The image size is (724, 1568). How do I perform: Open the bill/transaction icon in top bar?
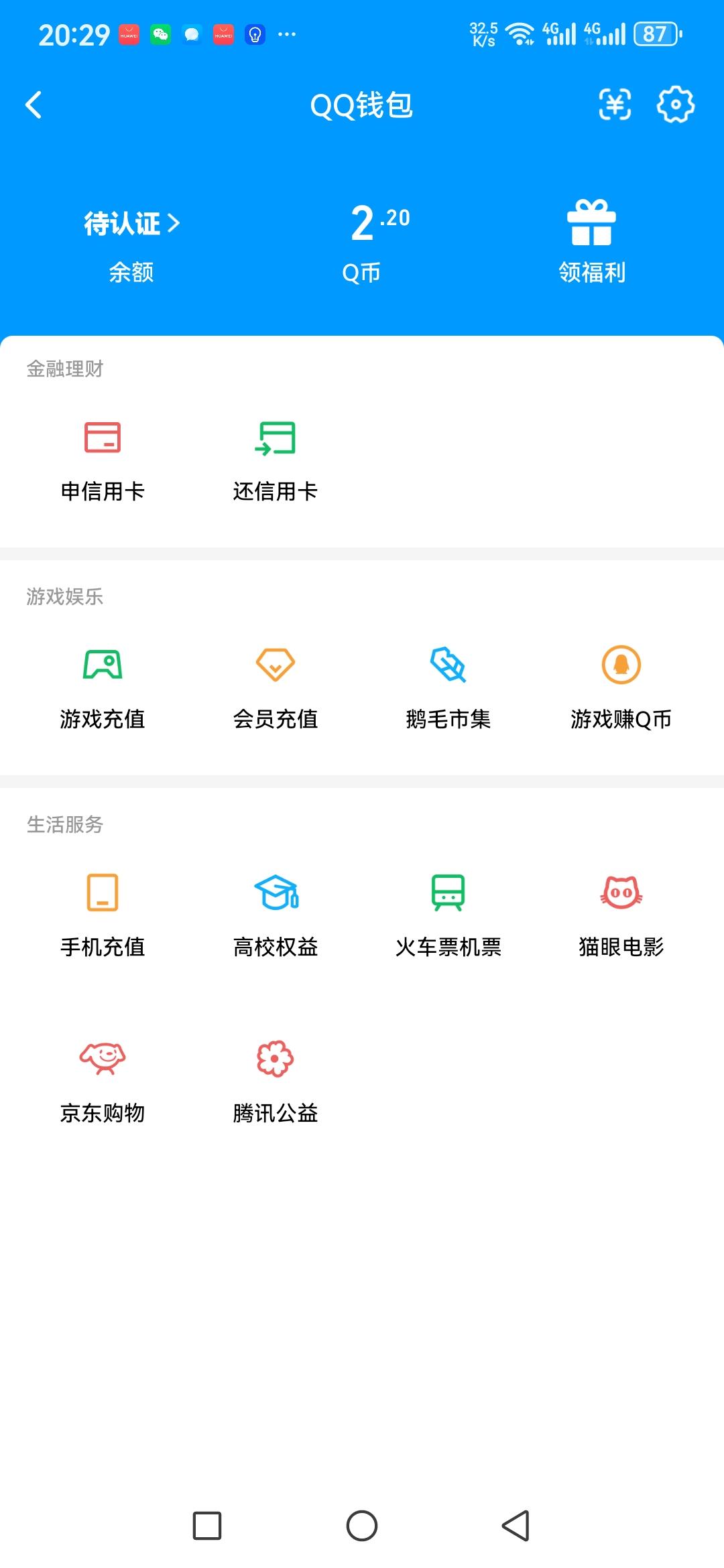[615, 105]
